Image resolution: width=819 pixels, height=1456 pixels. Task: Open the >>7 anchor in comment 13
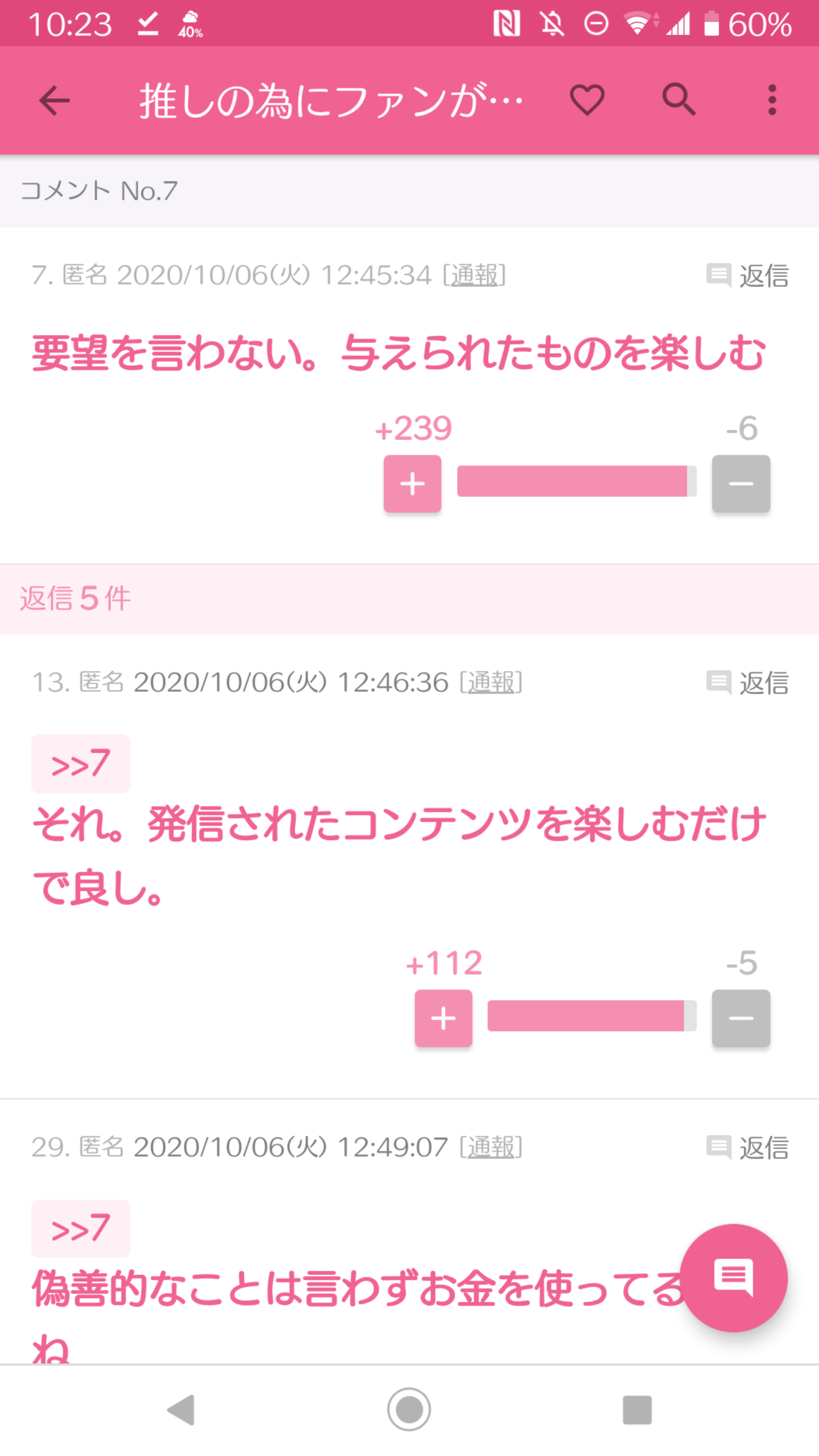pyautogui.click(x=81, y=764)
